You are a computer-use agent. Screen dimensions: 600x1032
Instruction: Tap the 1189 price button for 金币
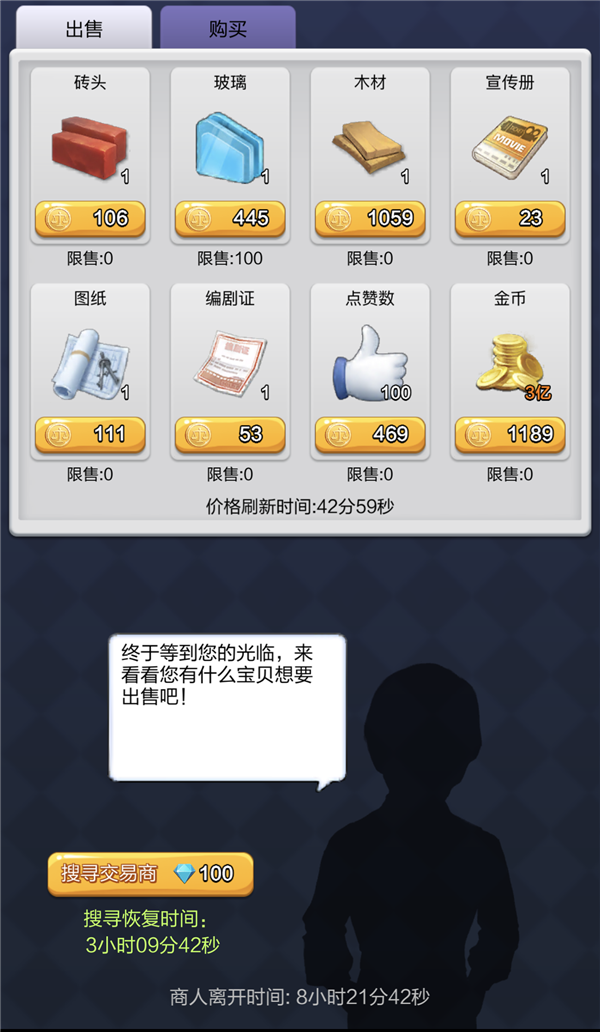coord(510,434)
